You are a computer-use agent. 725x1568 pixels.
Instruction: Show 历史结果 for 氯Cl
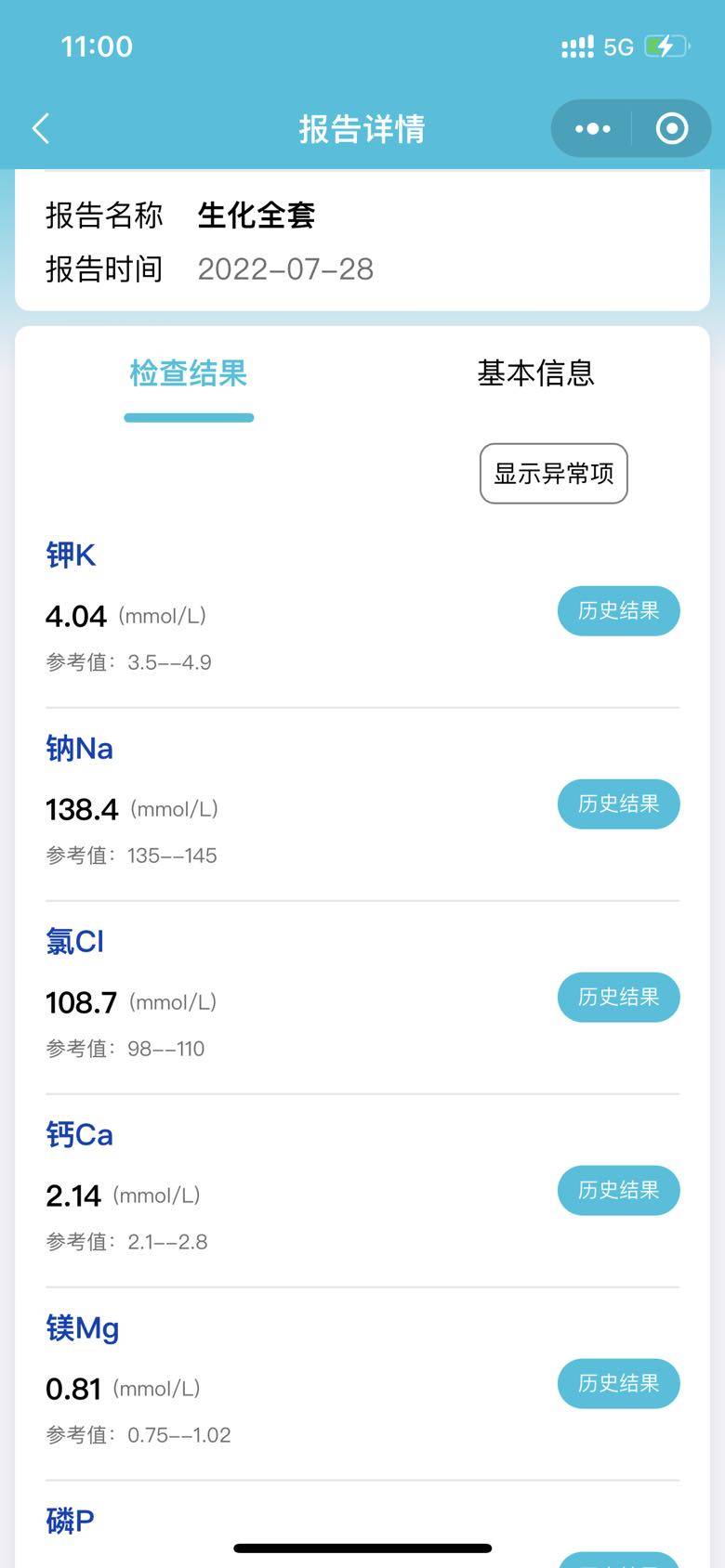(618, 998)
